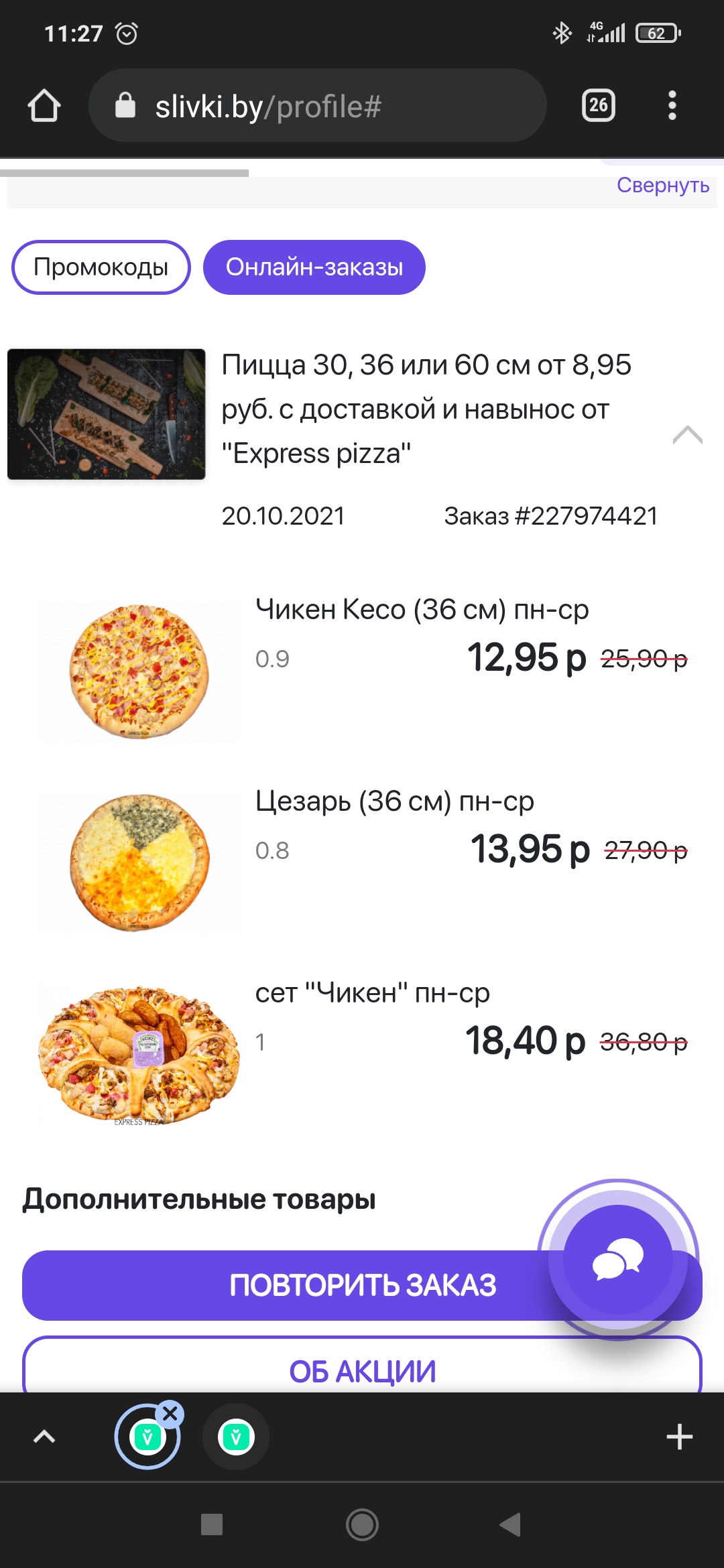Go back with the system back button

(x=510, y=1524)
